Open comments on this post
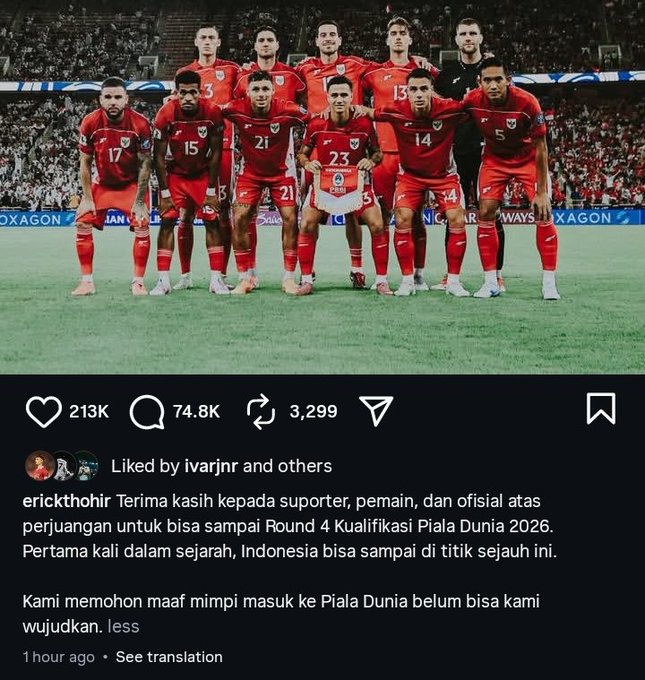Viewport: 645px width, 680px height. point(147,411)
